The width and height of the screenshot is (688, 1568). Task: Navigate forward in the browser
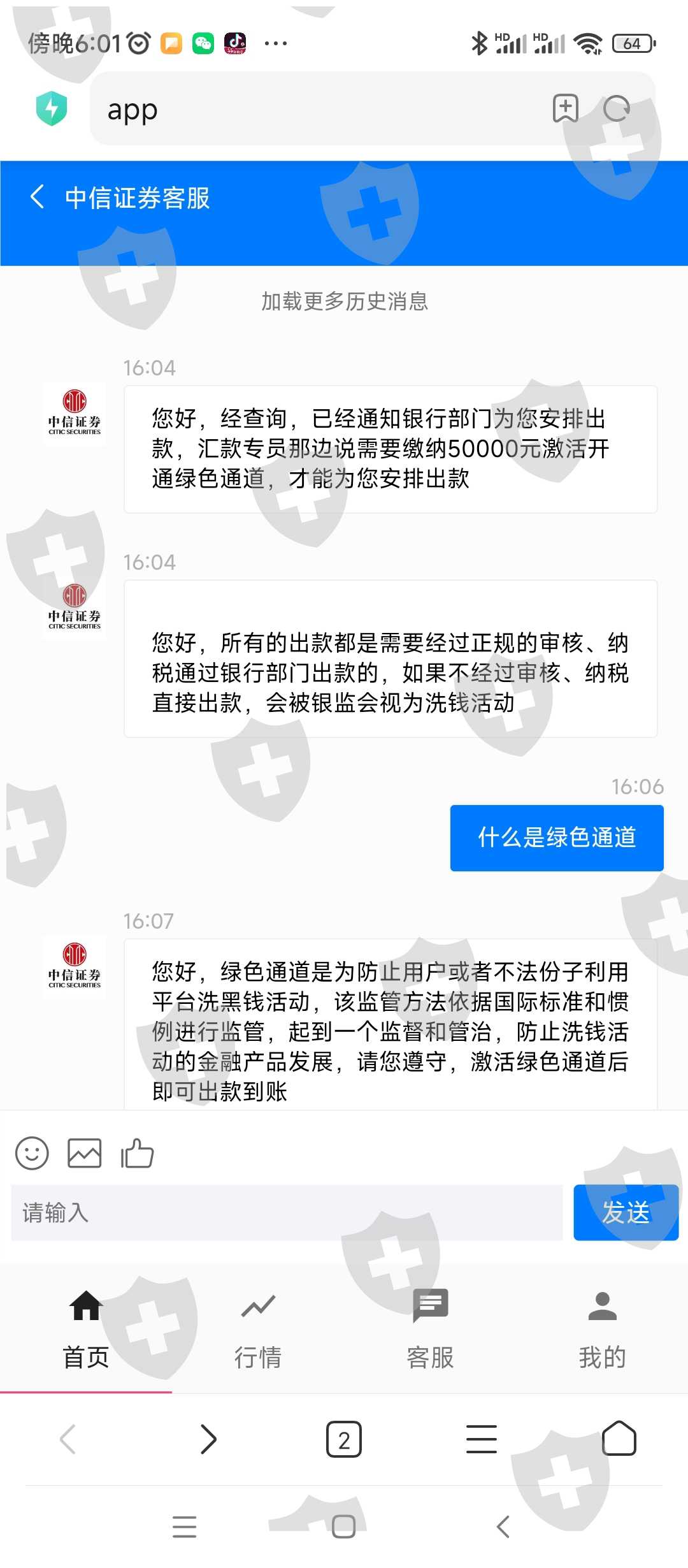pos(208,1439)
